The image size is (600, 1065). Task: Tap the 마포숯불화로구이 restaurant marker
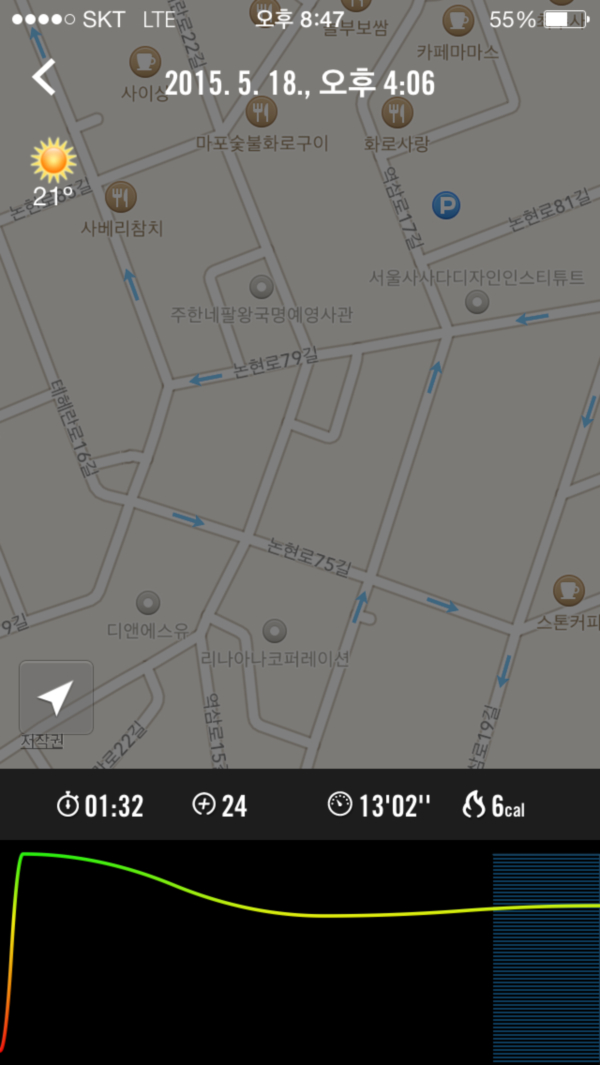pyautogui.click(x=262, y=110)
